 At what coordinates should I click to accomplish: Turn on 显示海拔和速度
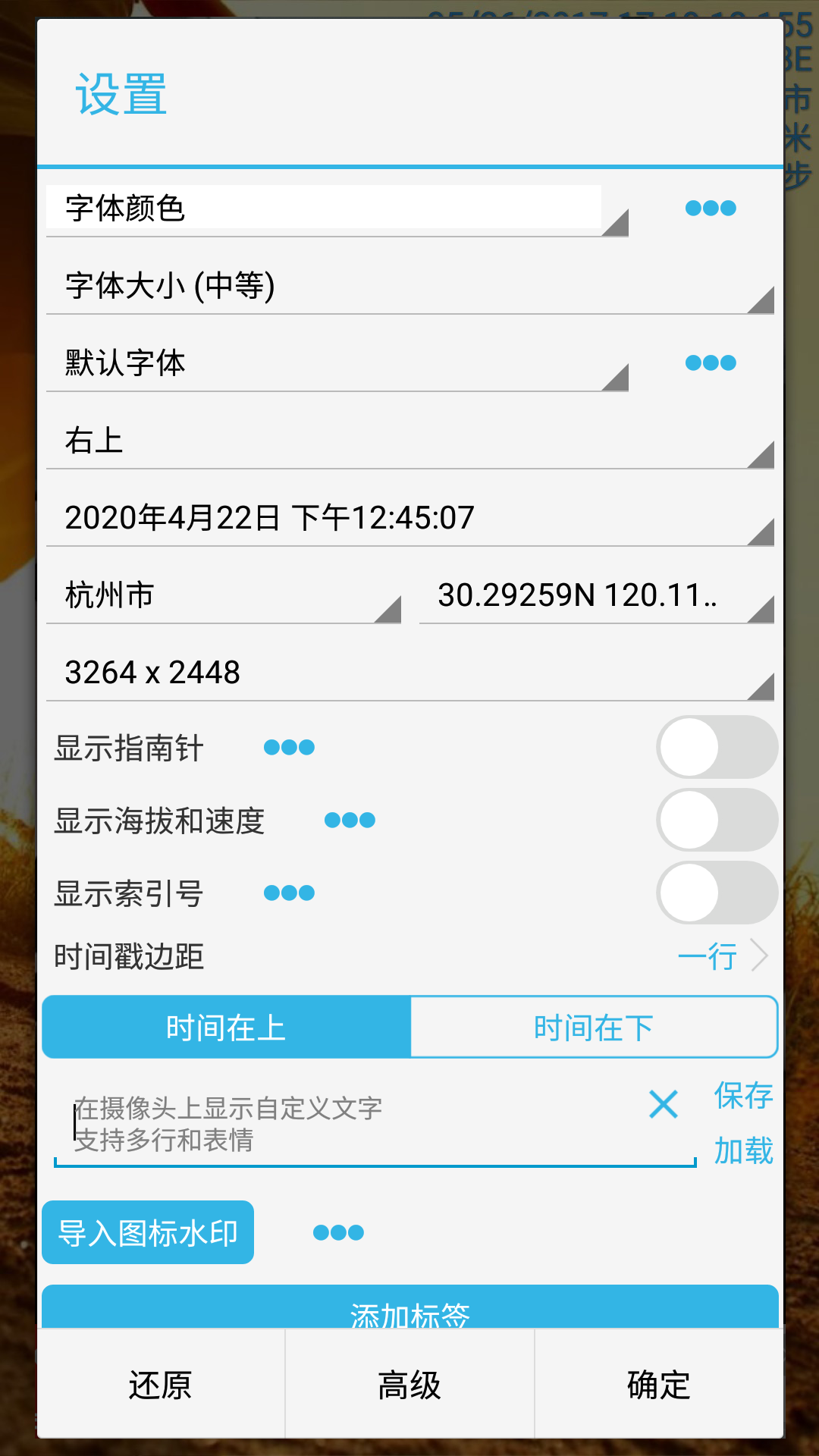pyautogui.click(x=717, y=821)
